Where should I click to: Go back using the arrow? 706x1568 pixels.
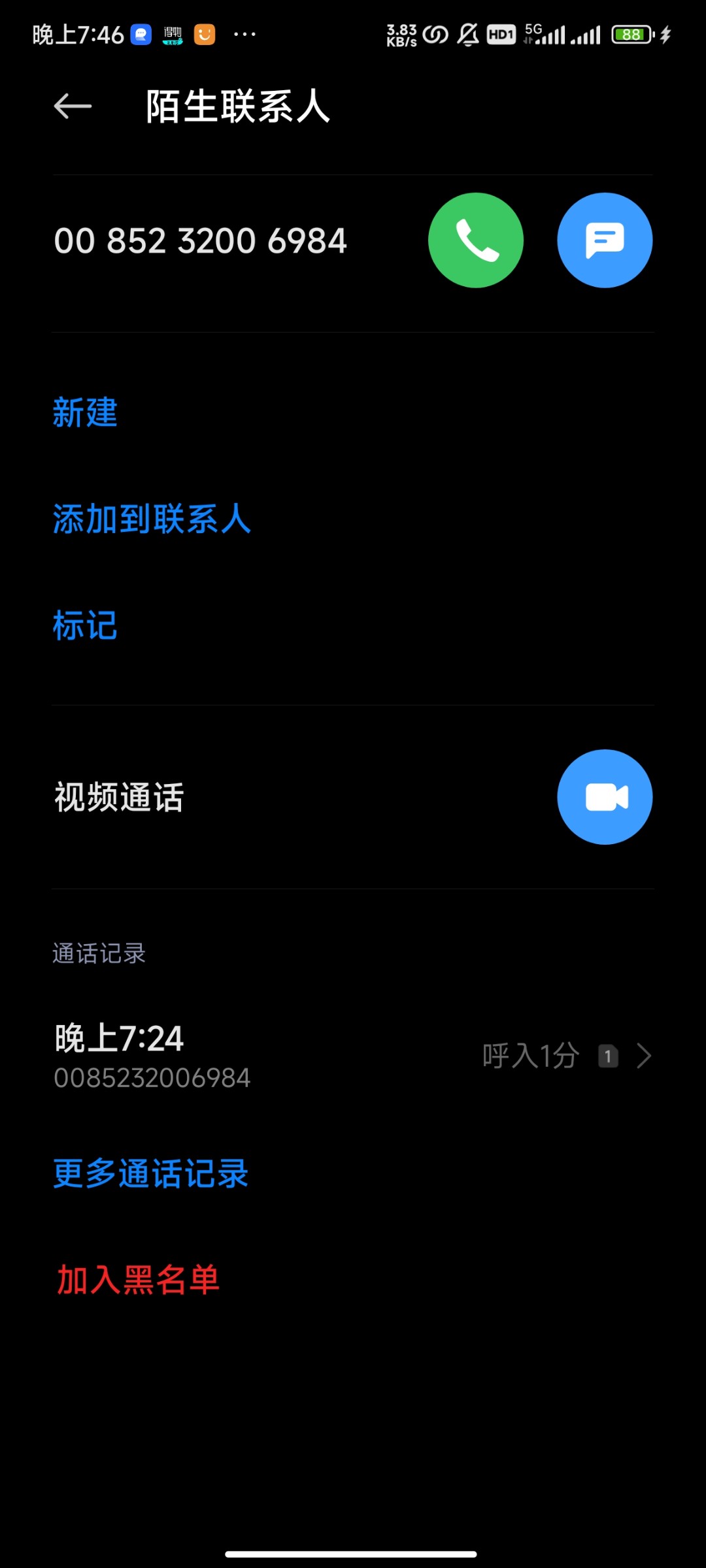click(x=73, y=106)
